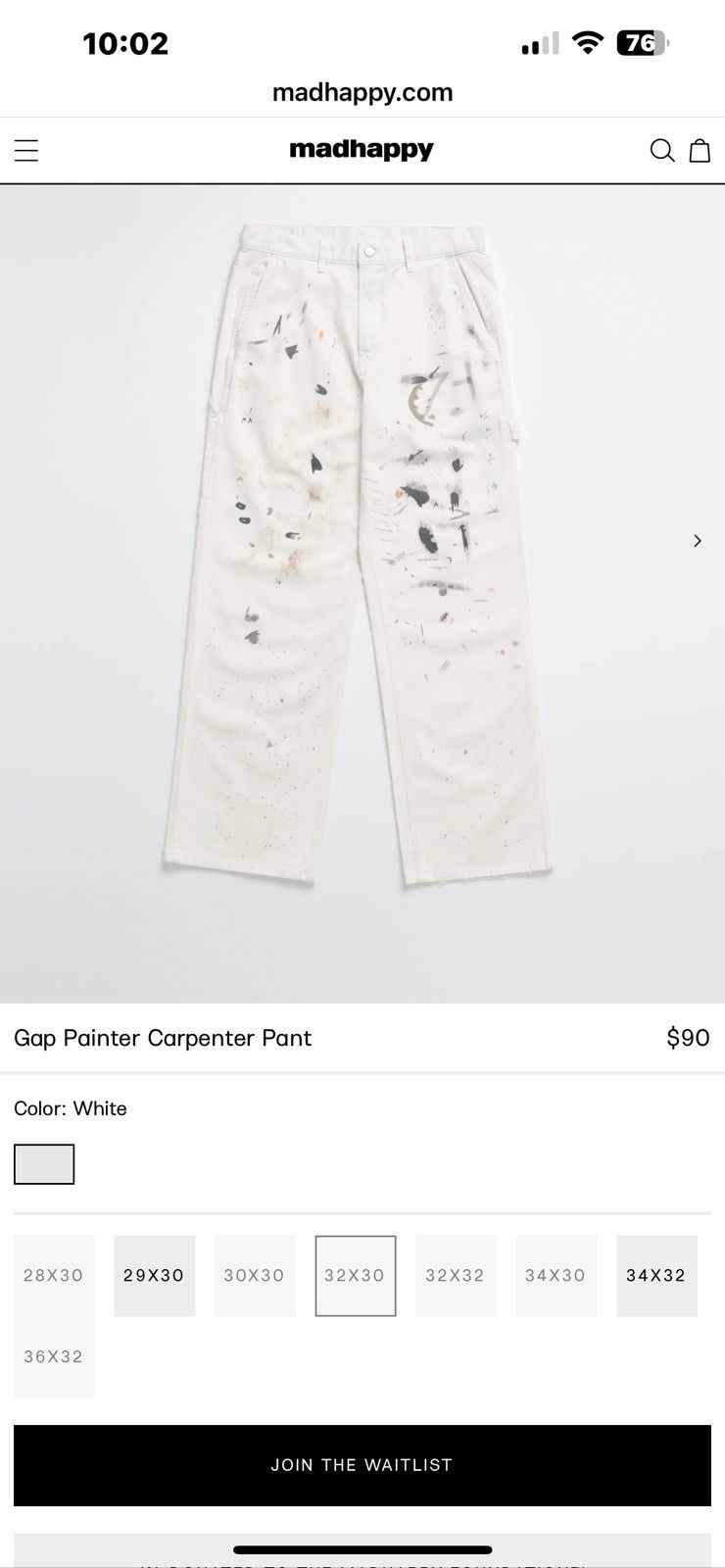Viewport: 725px width, 1568px height.
Task: Select size 32X32
Action: point(456,1276)
